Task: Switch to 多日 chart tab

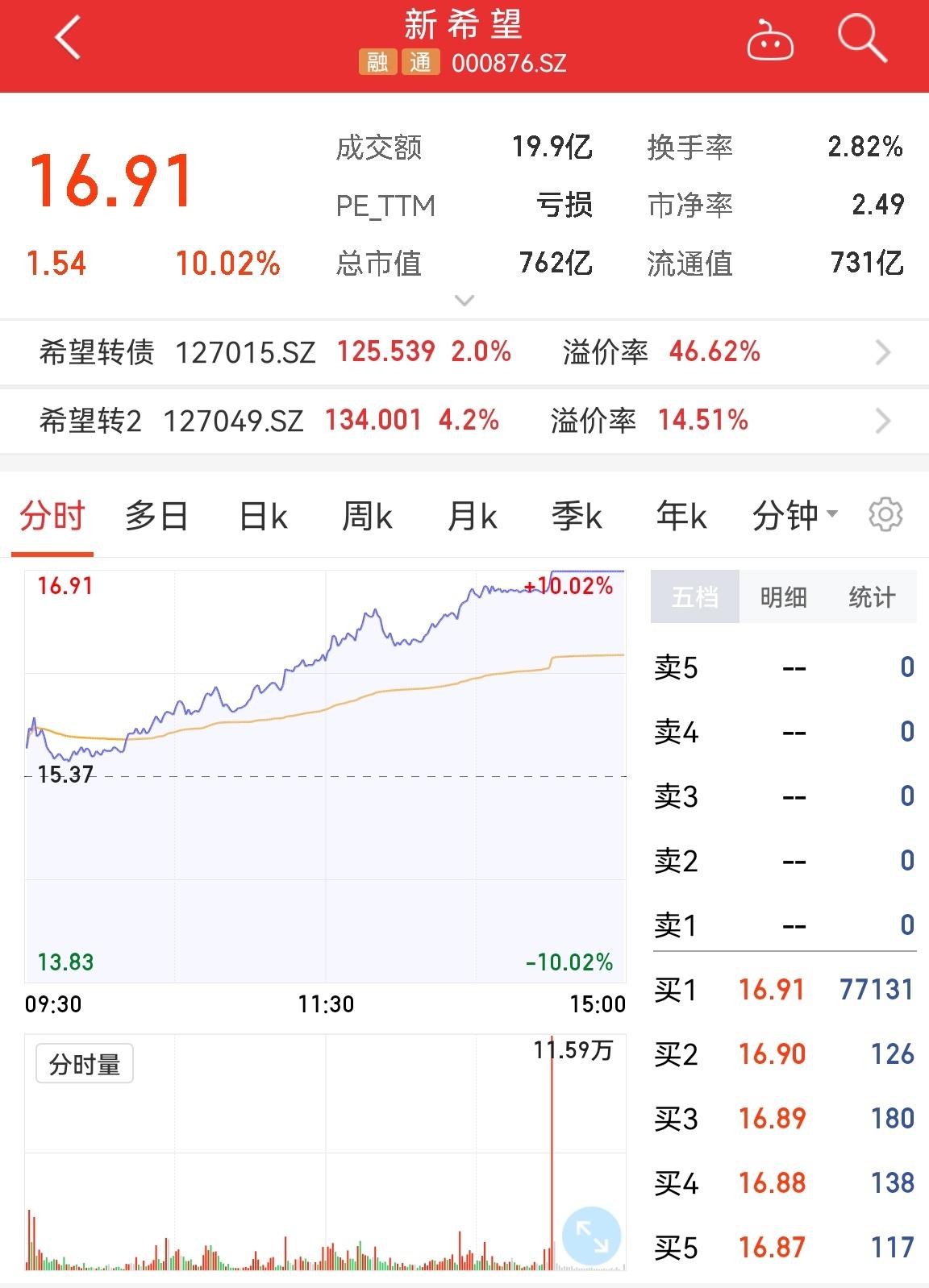Action: click(156, 516)
